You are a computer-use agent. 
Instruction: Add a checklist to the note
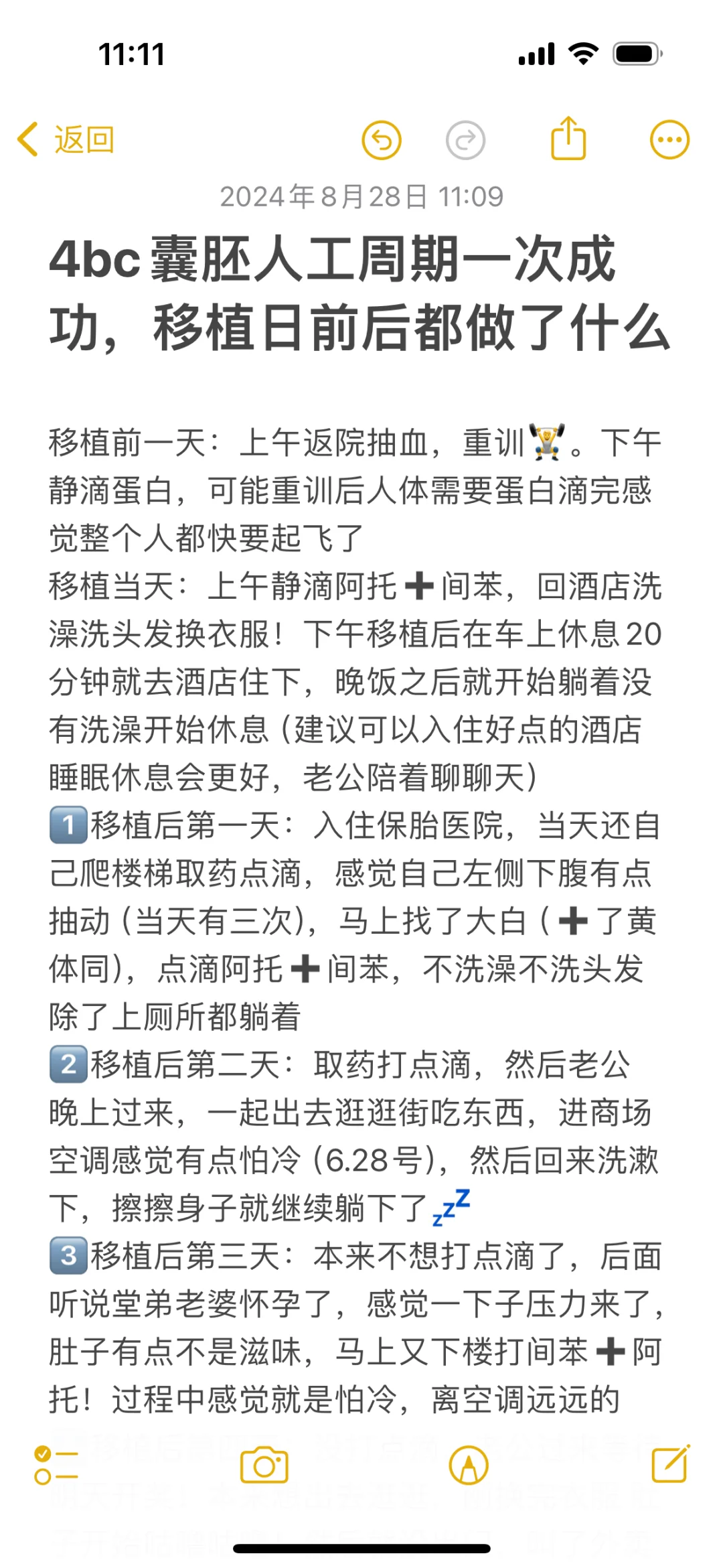[x=56, y=1466]
